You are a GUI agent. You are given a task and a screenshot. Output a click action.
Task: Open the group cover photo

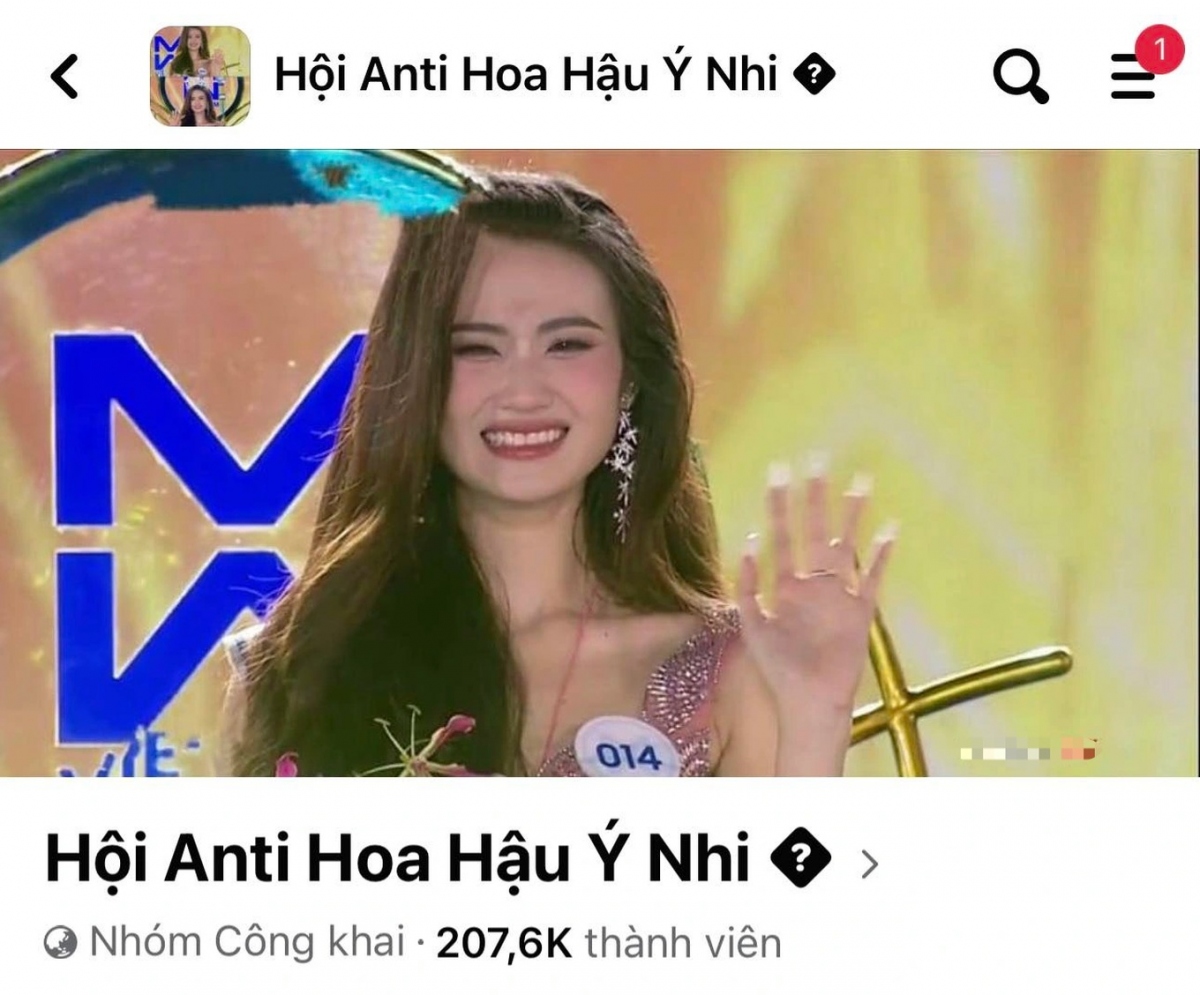click(x=600, y=462)
